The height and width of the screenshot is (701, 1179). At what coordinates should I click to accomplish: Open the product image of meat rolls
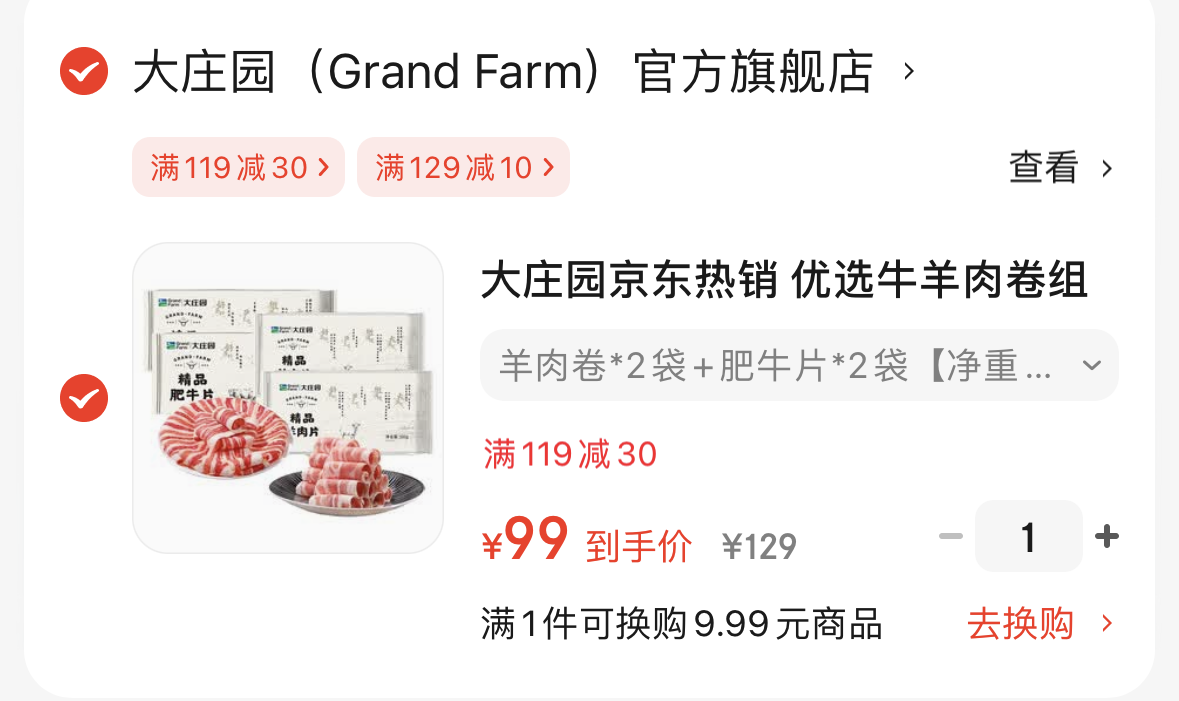(288, 398)
